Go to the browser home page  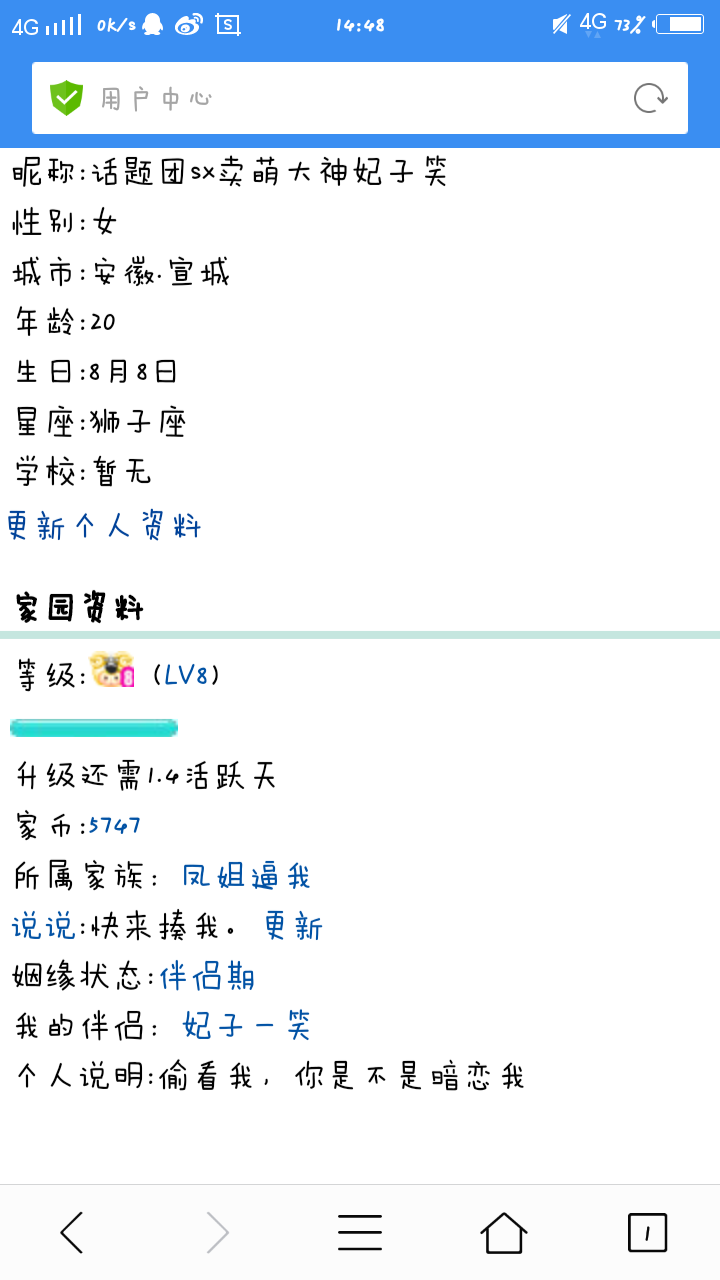point(504,1232)
